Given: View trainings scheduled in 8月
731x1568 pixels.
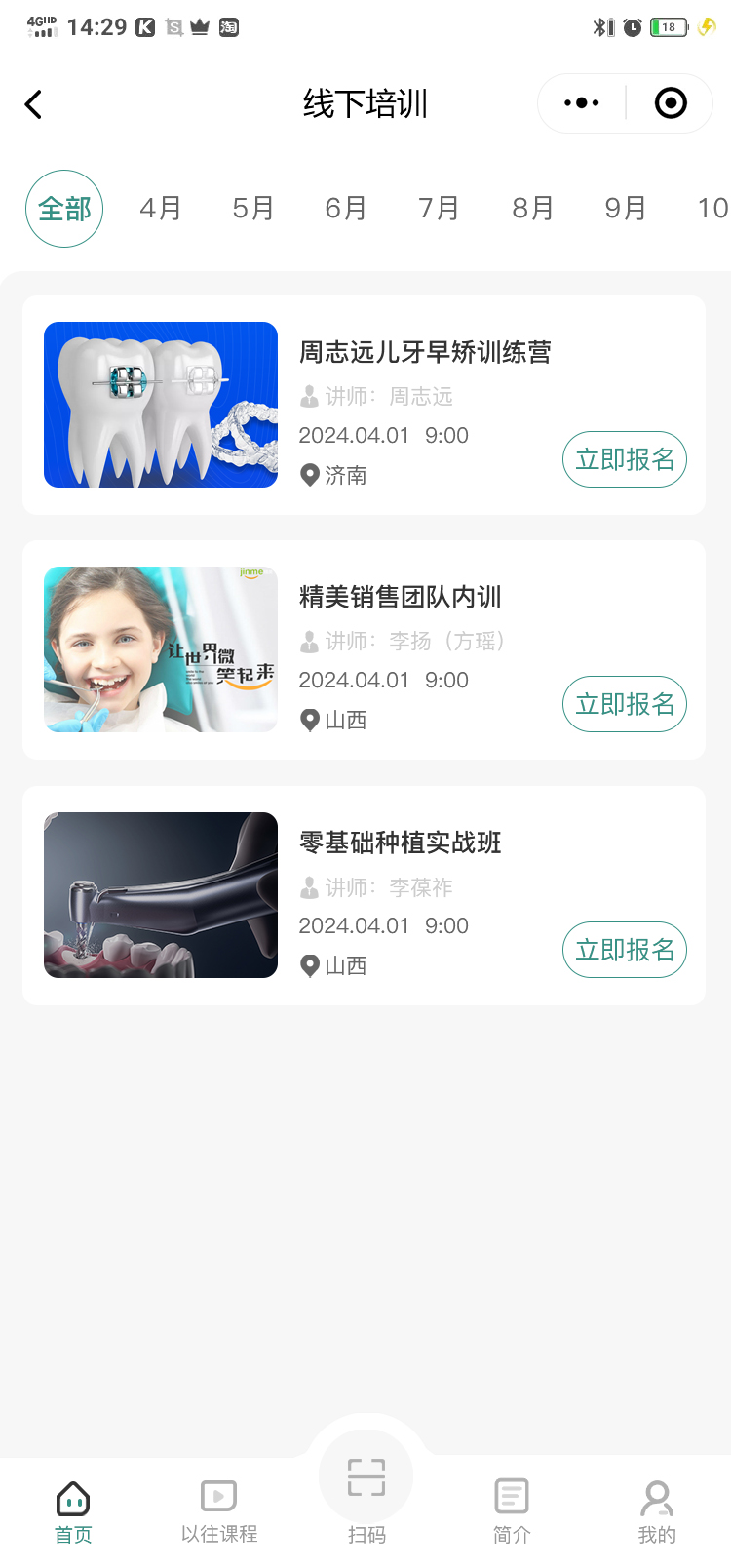Looking at the screenshot, I should pos(533,209).
